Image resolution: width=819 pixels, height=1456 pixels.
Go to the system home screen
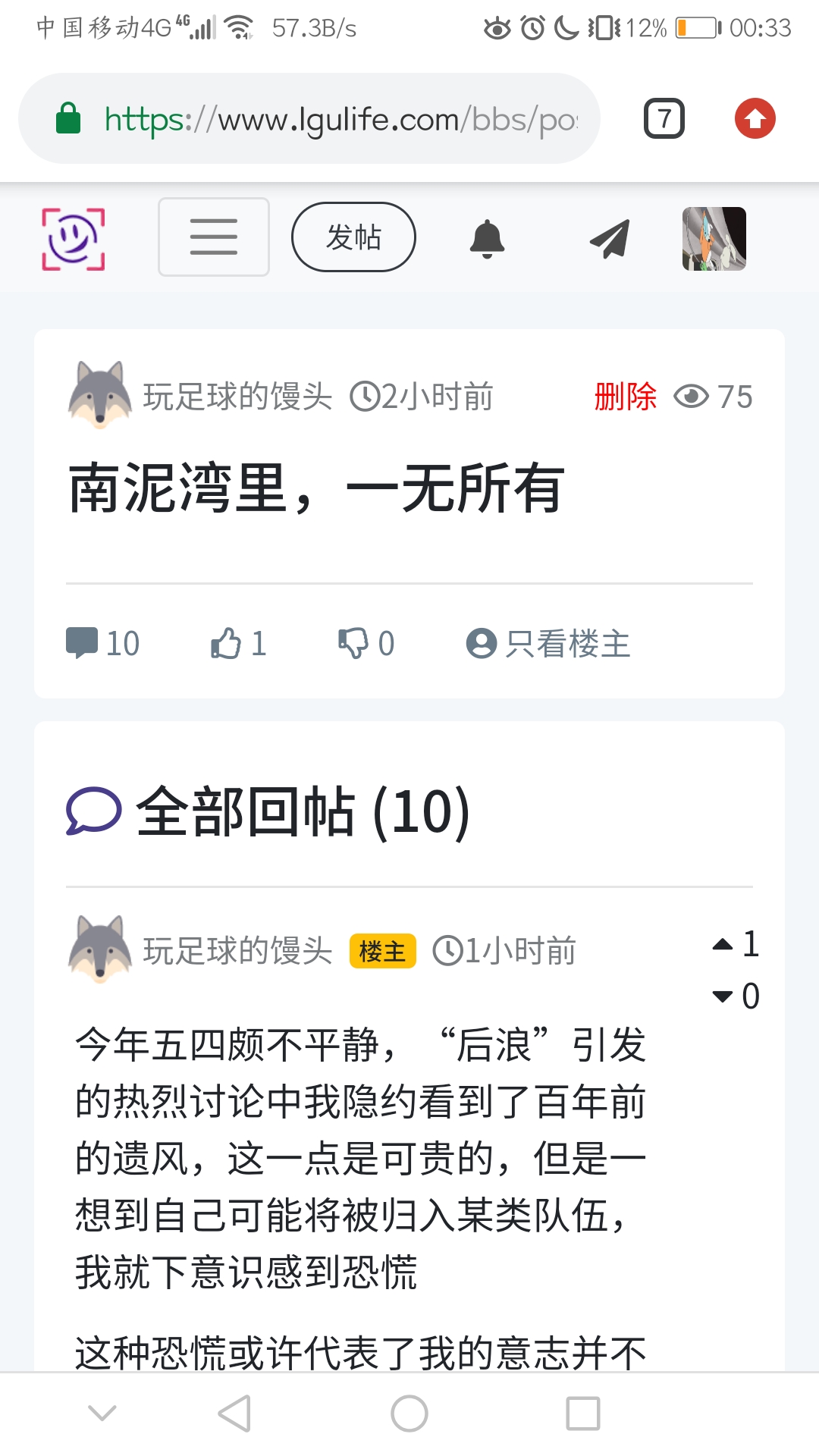409,1414
